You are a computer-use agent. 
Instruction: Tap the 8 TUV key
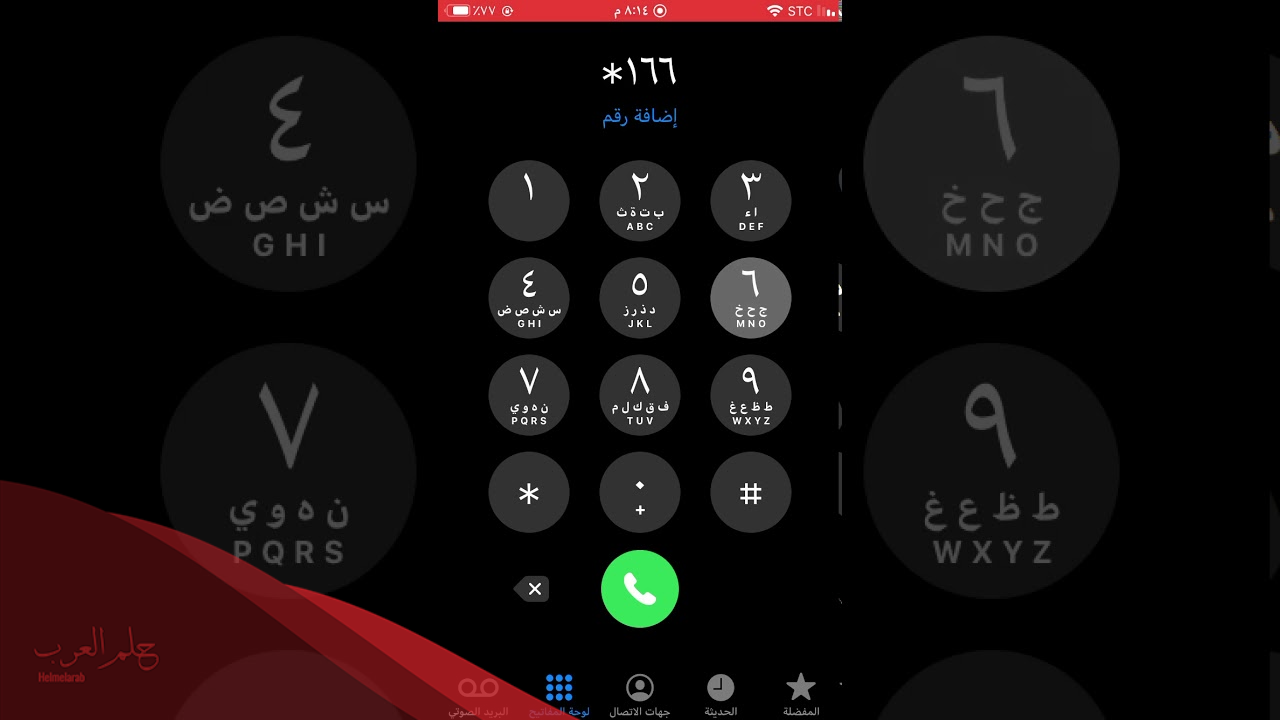pyautogui.click(x=640, y=395)
